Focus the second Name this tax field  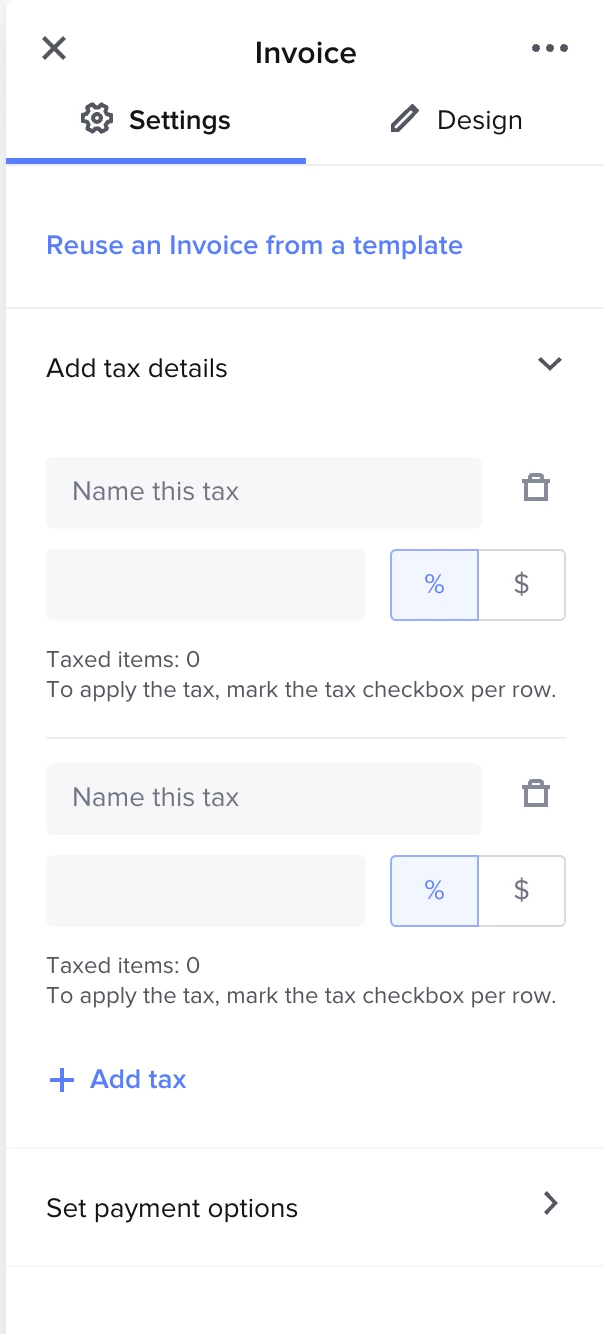click(x=264, y=798)
